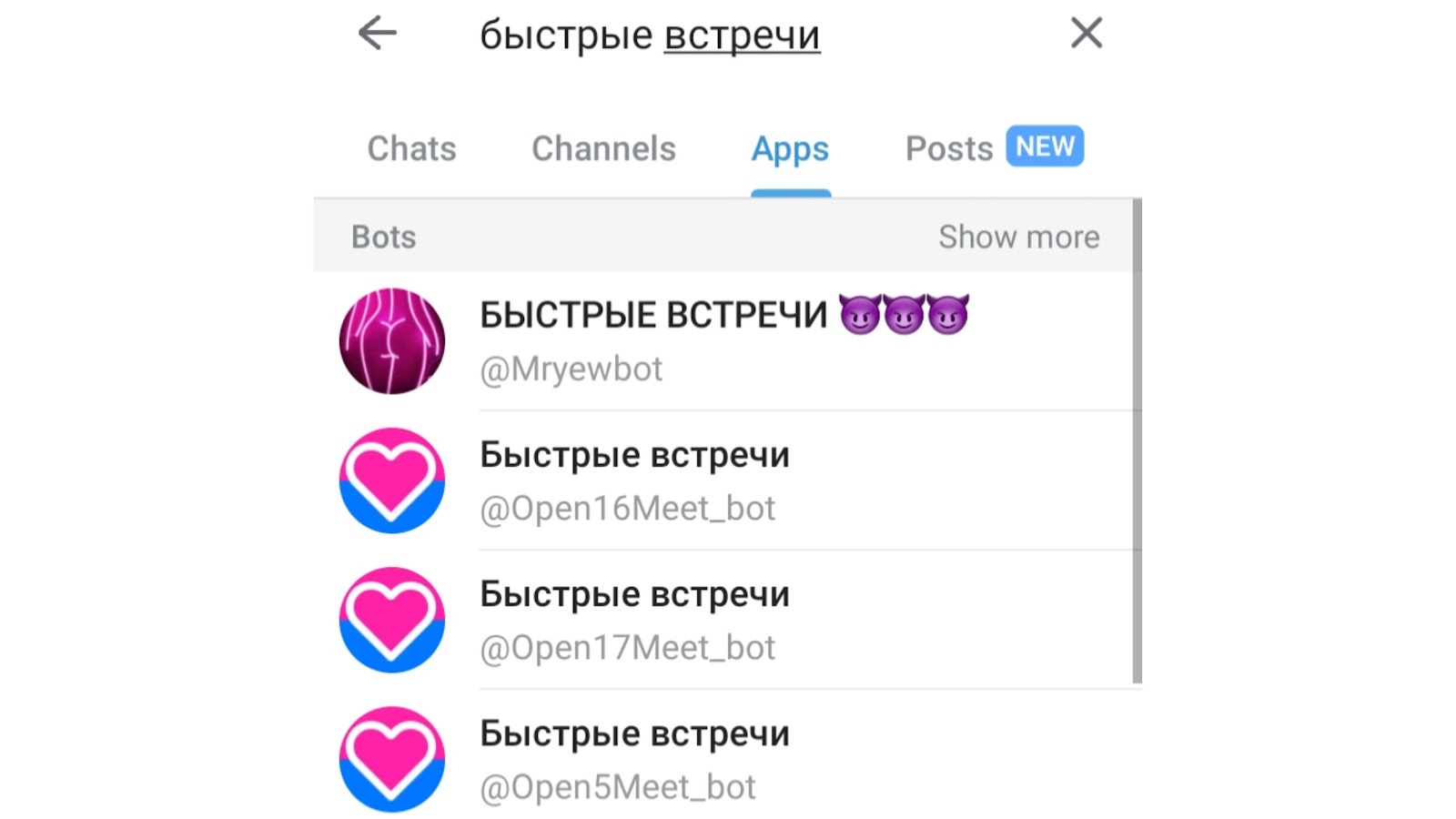The height and width of the screenshot is (819, 1456).
Task: Go back from the search screen
Action: tap(377, 34)
